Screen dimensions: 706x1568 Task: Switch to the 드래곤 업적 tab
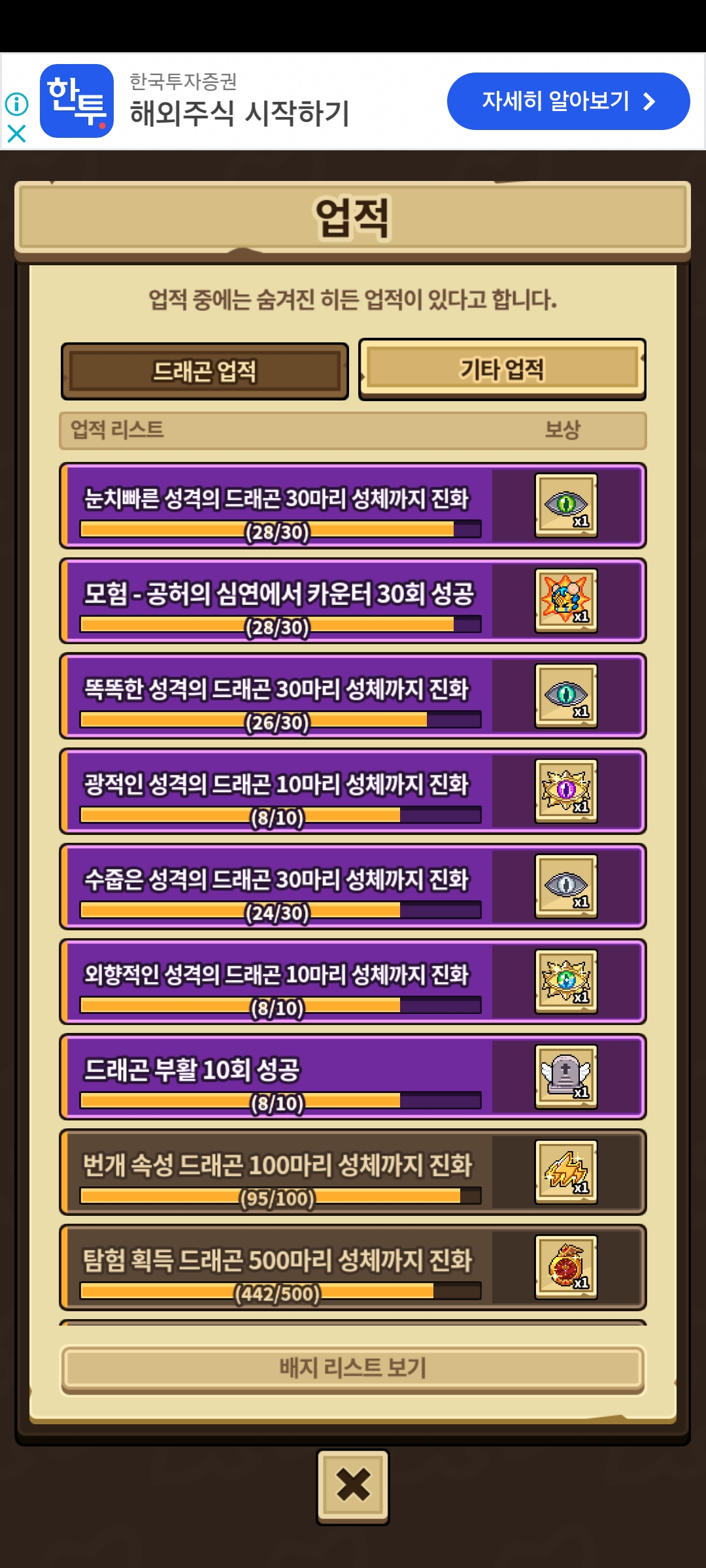205,371
